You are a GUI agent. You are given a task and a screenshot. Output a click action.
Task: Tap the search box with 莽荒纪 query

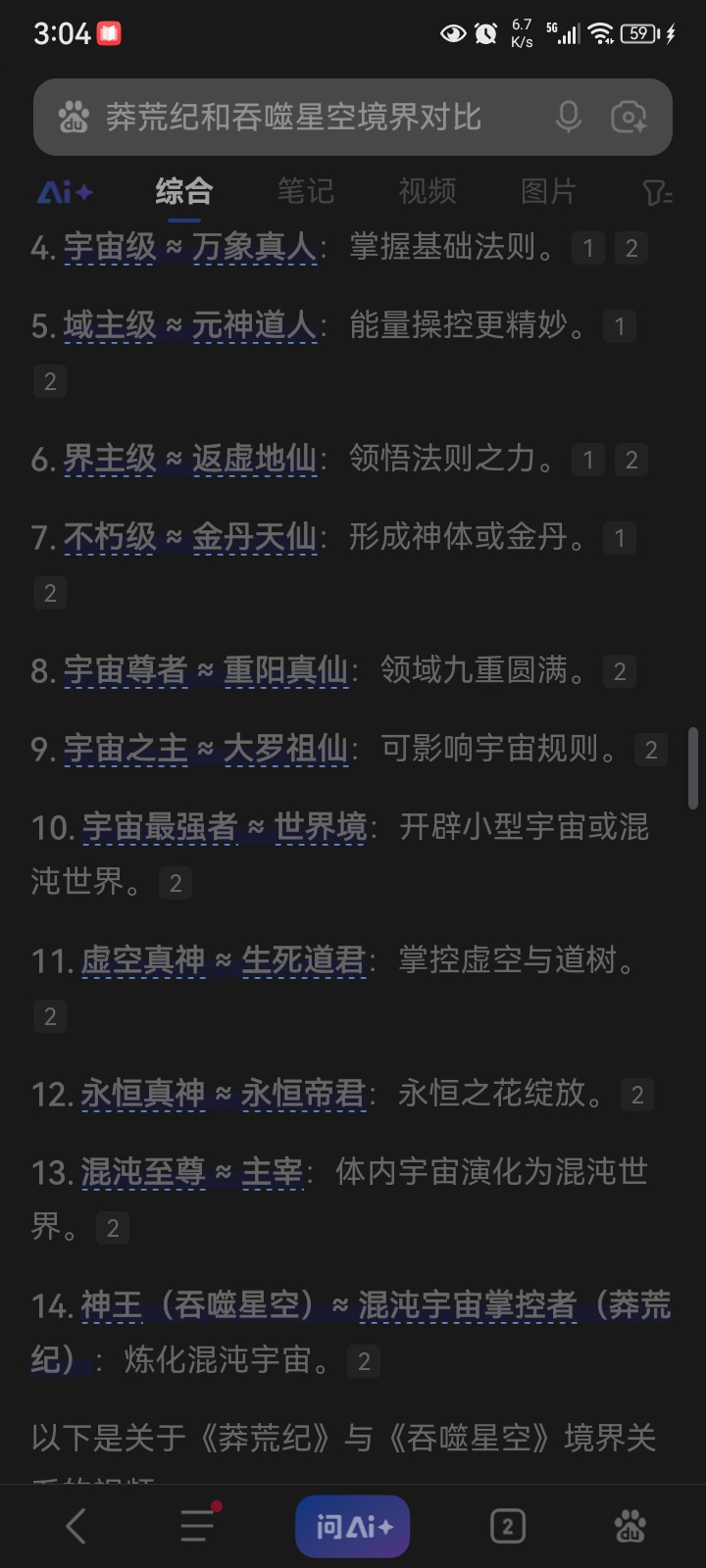point(294,118)
